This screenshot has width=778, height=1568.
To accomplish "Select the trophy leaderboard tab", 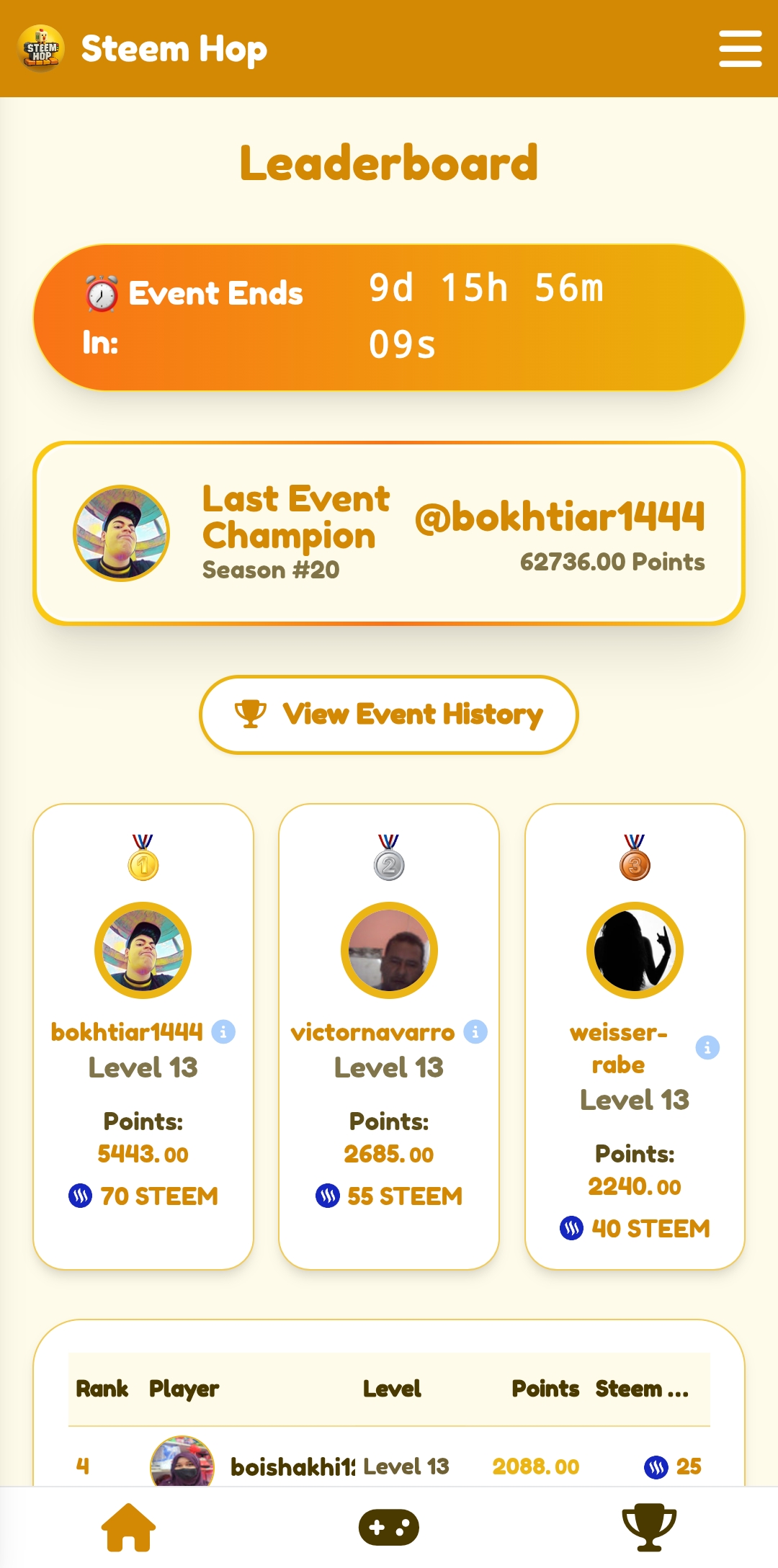I will point(649,1527).
